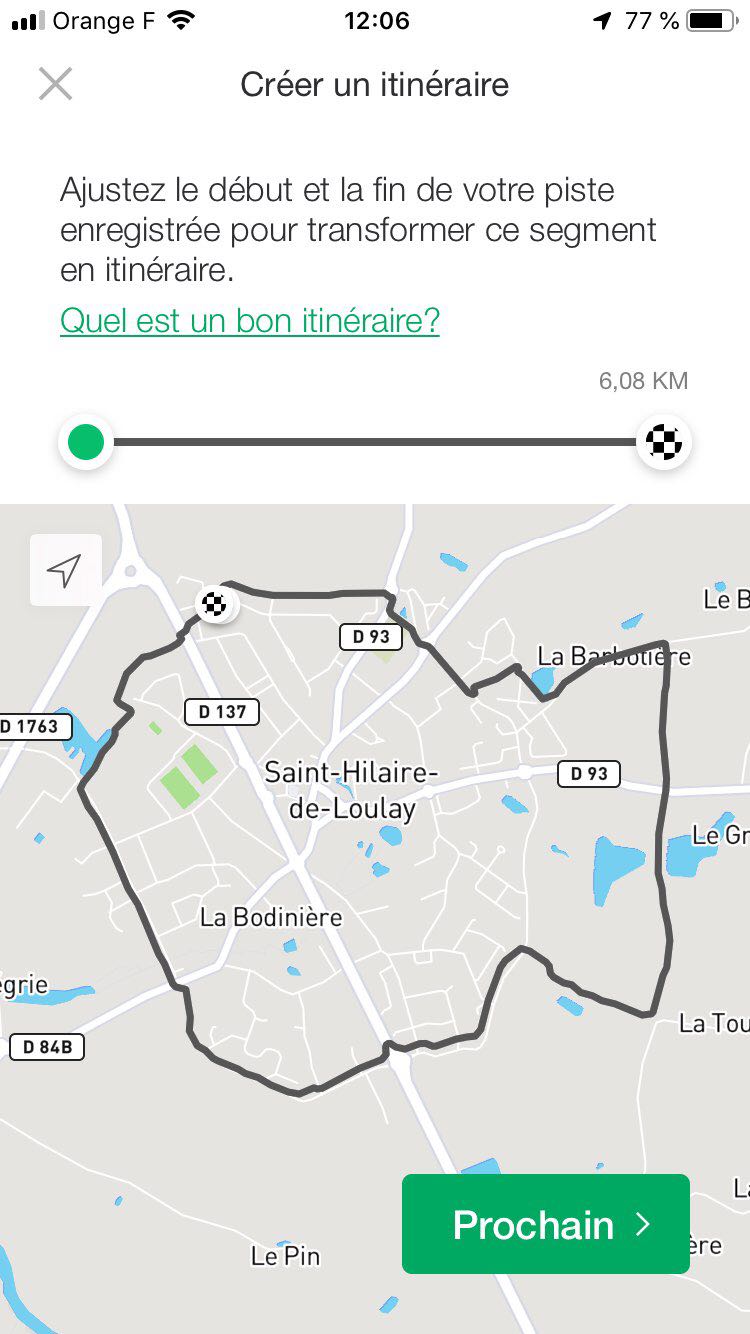Select the green start handle on the slider

(x=86, y=442)
